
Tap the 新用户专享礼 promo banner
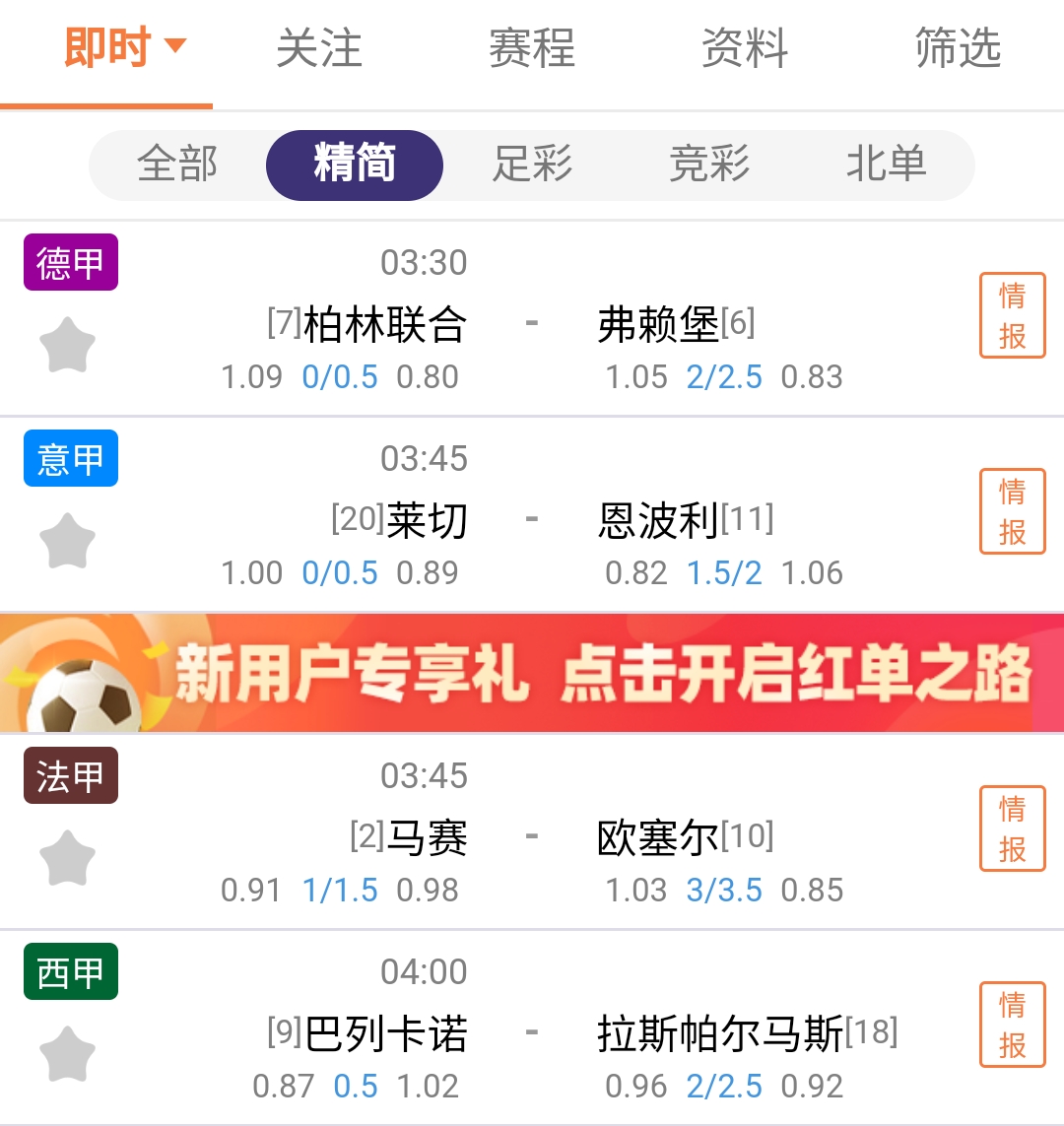tap(532, 673)
